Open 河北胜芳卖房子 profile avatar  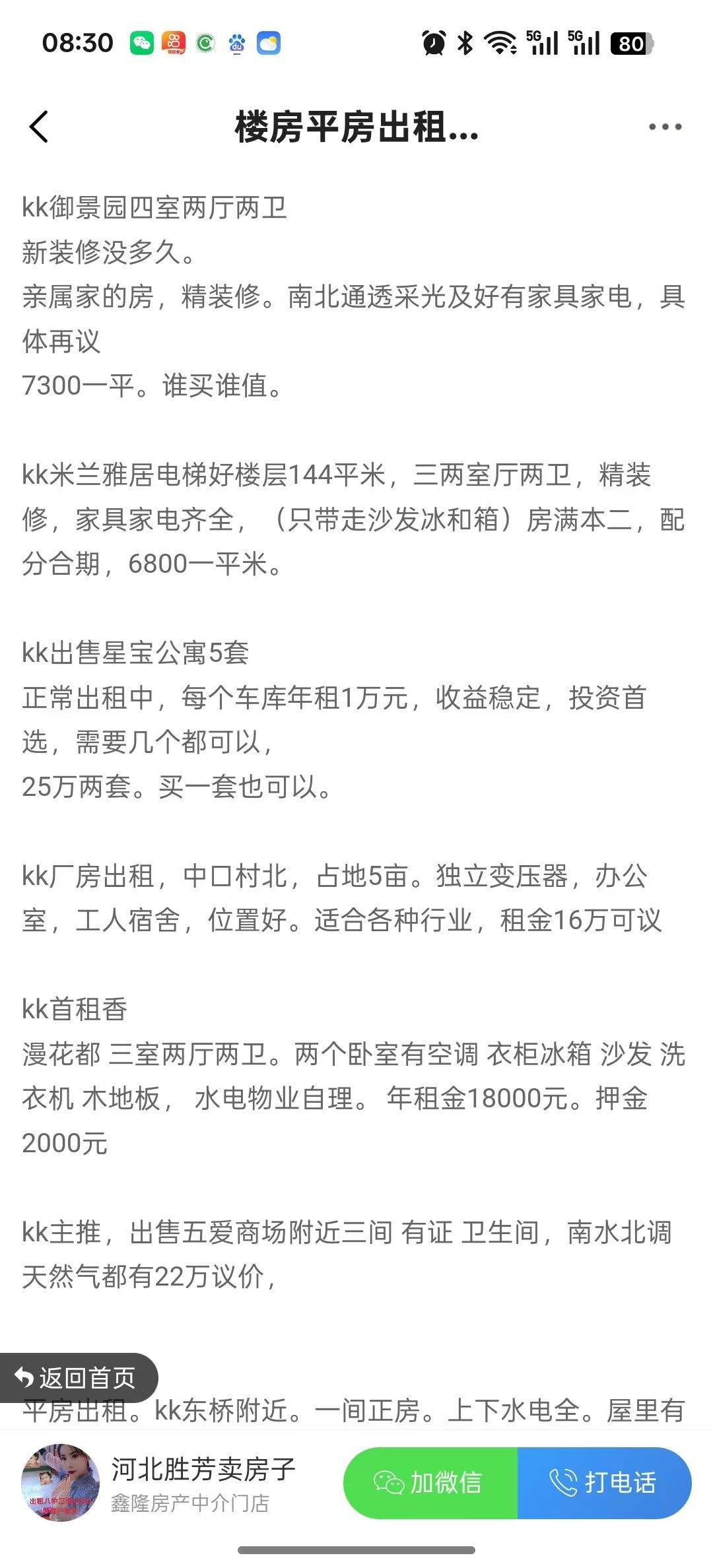[61, 1483]
